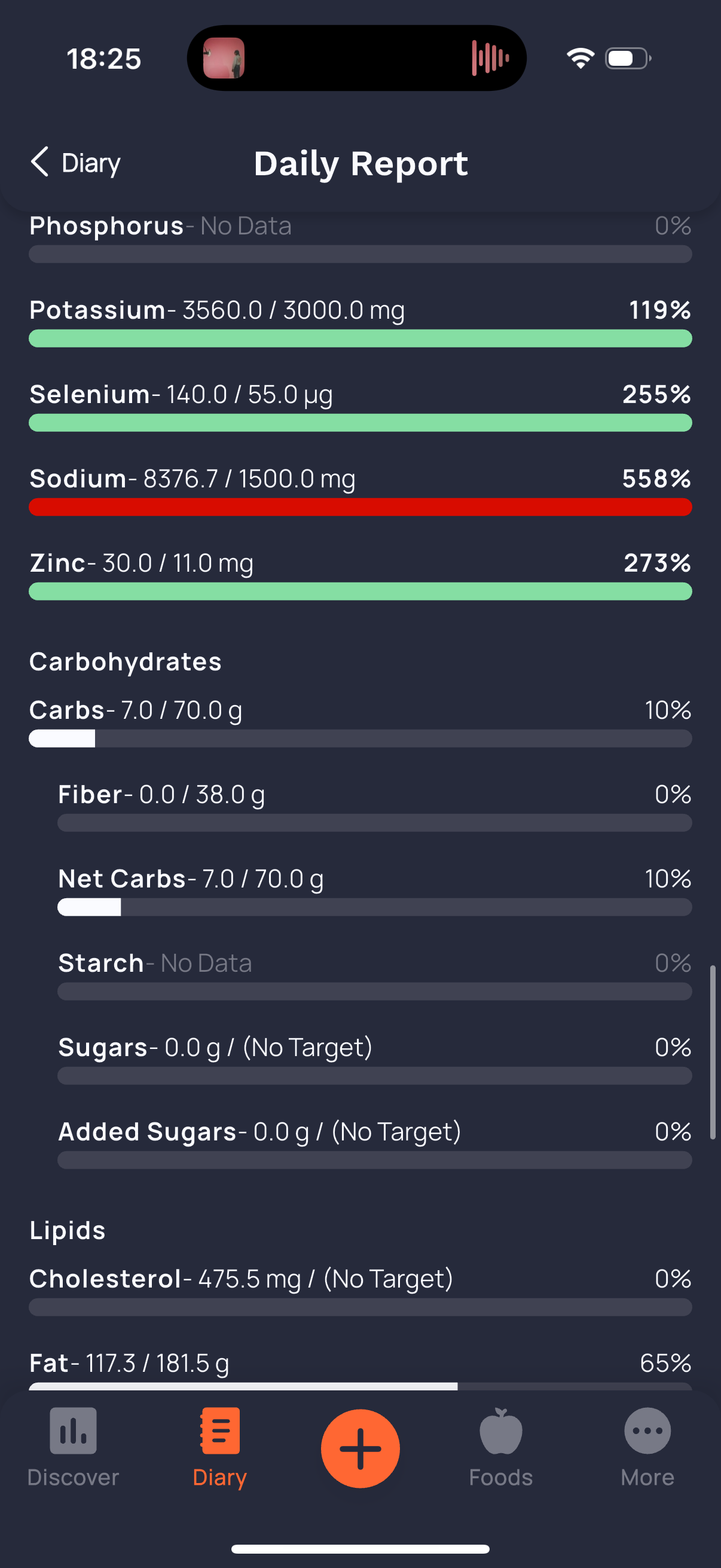
Task: Open Potassium nutrient details
Action: [360, 321]
